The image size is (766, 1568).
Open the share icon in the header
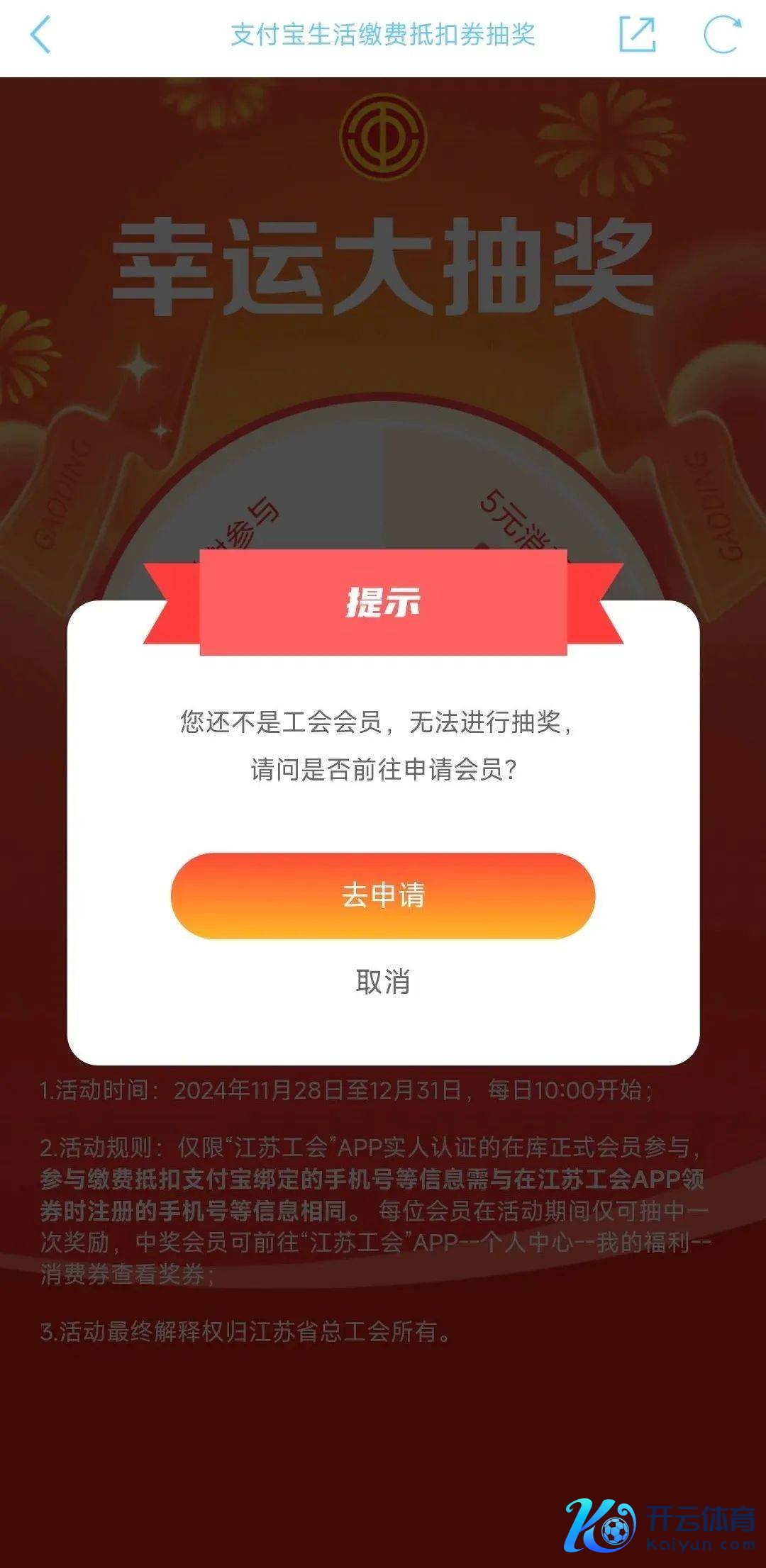click(636, 35)
